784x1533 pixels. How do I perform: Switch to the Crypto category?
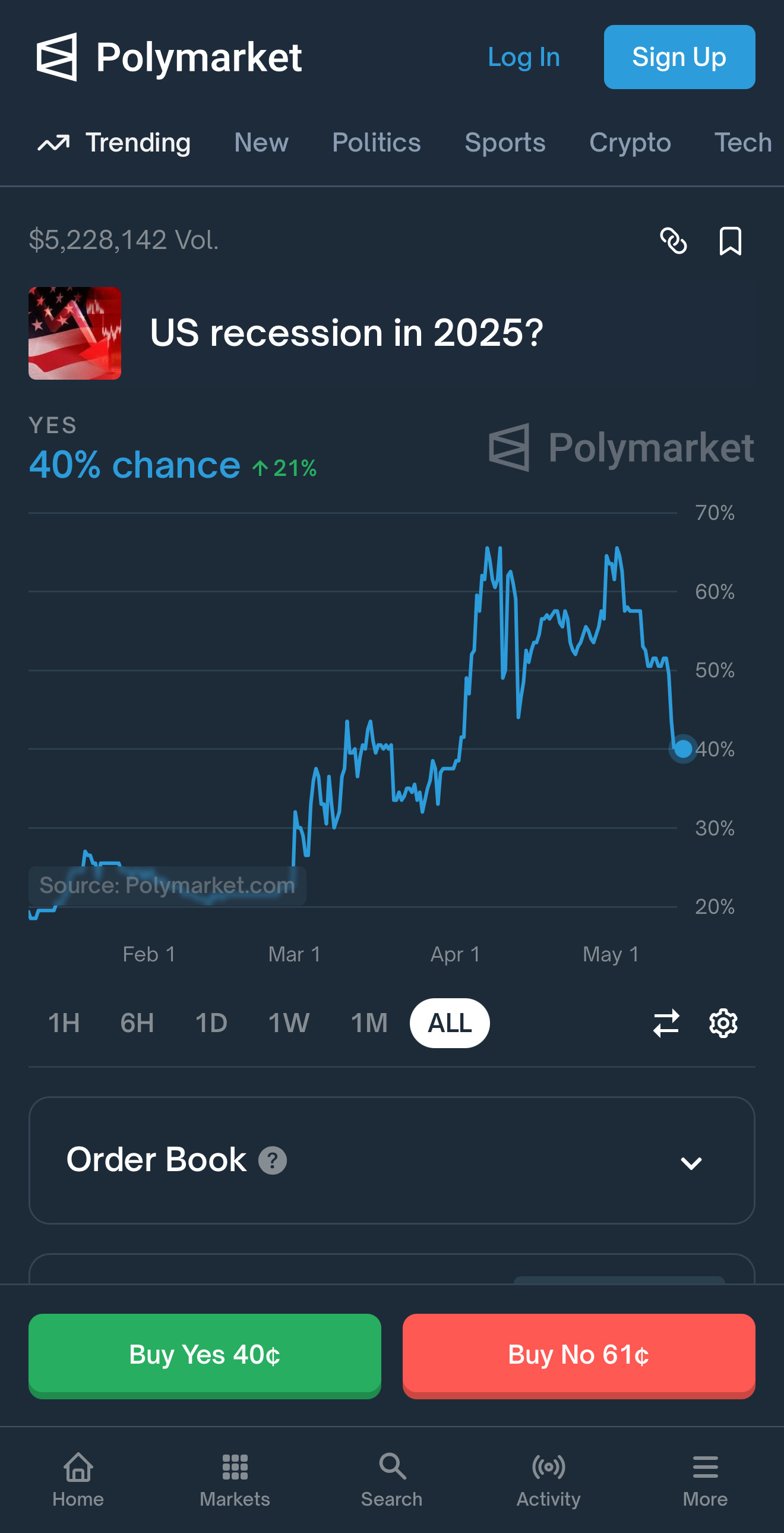[630, 143]
